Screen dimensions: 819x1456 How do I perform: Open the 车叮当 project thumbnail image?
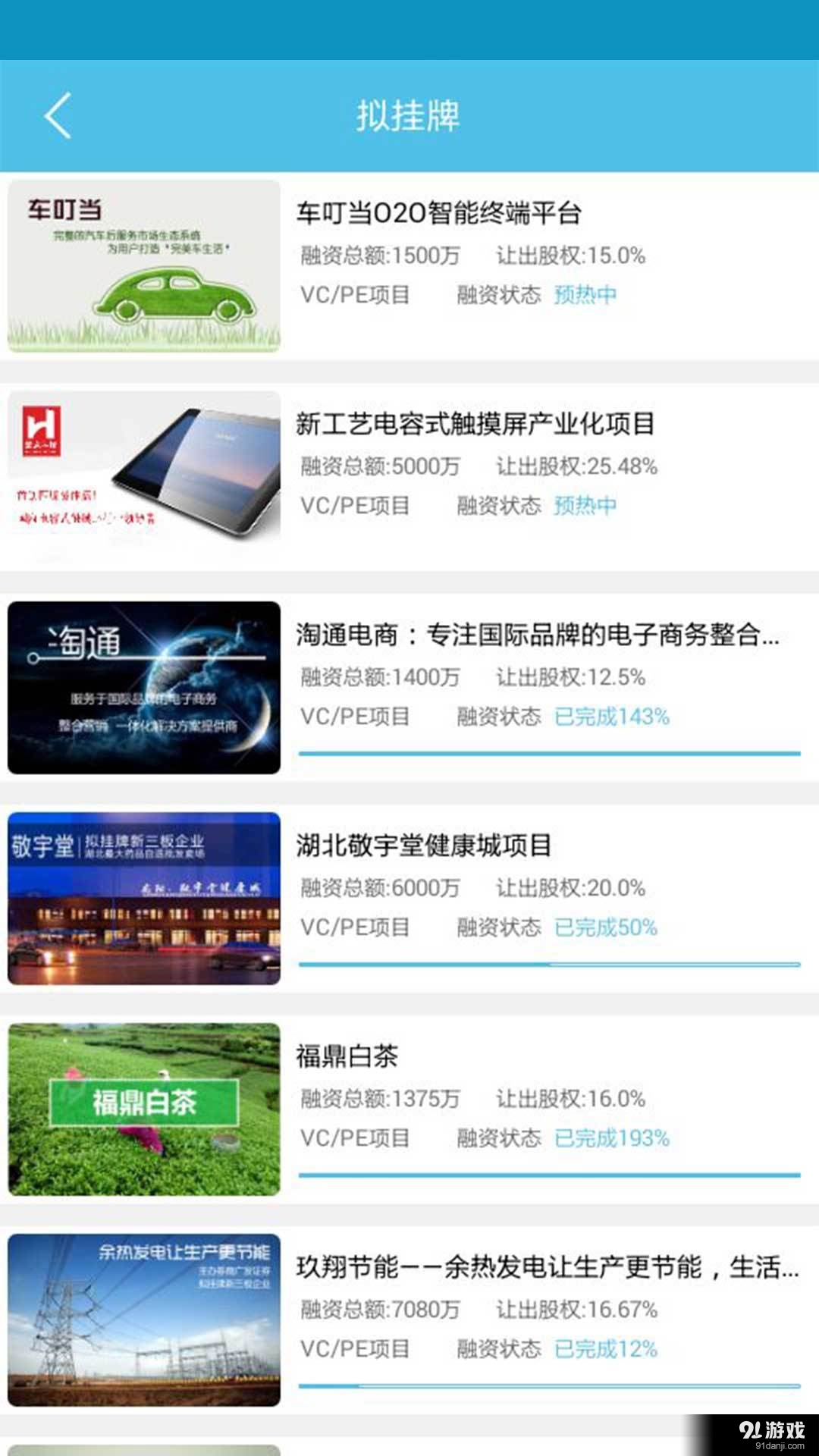tap(143, 267)
